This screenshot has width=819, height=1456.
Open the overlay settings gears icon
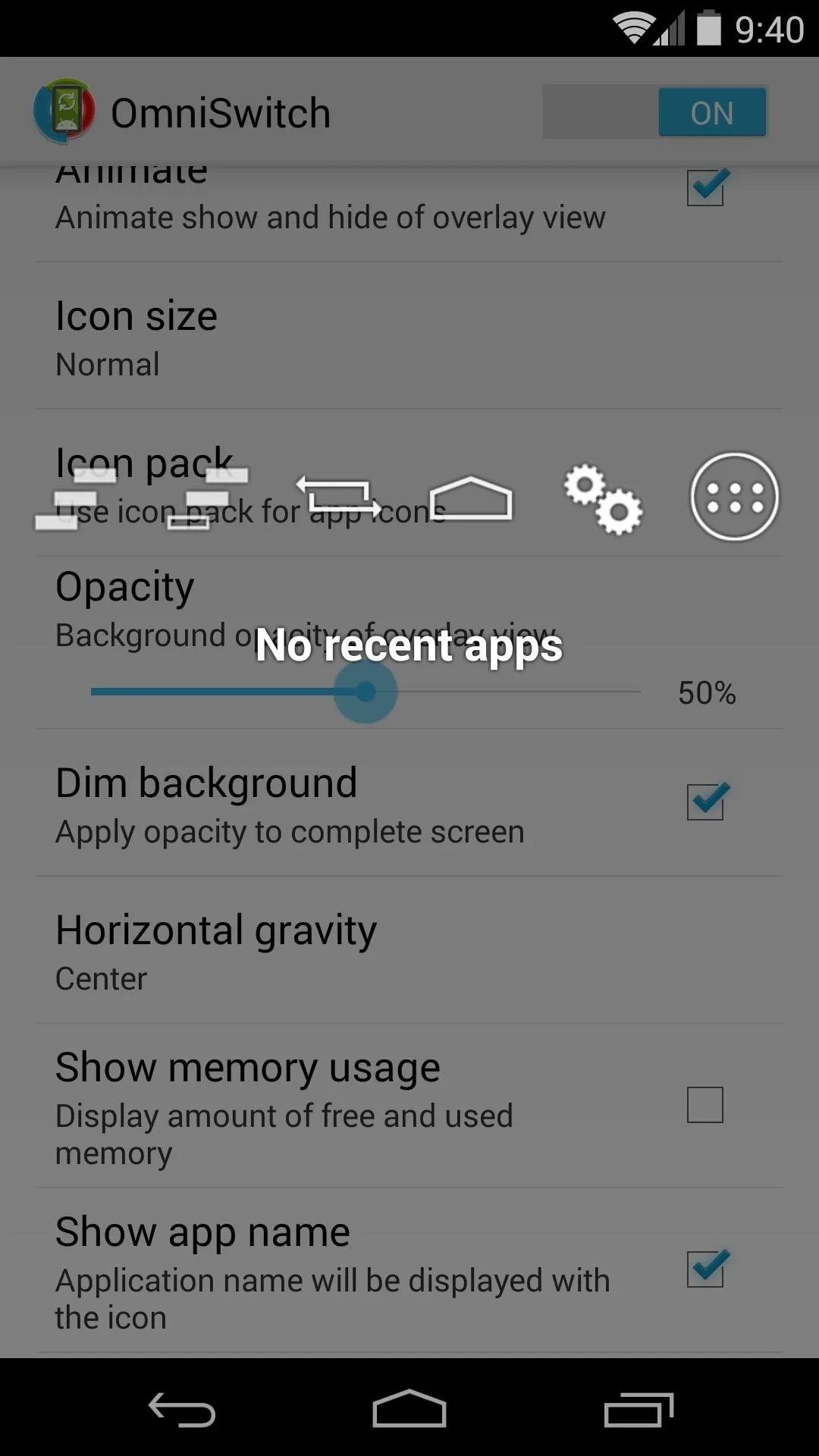click(x=603, y=498)
